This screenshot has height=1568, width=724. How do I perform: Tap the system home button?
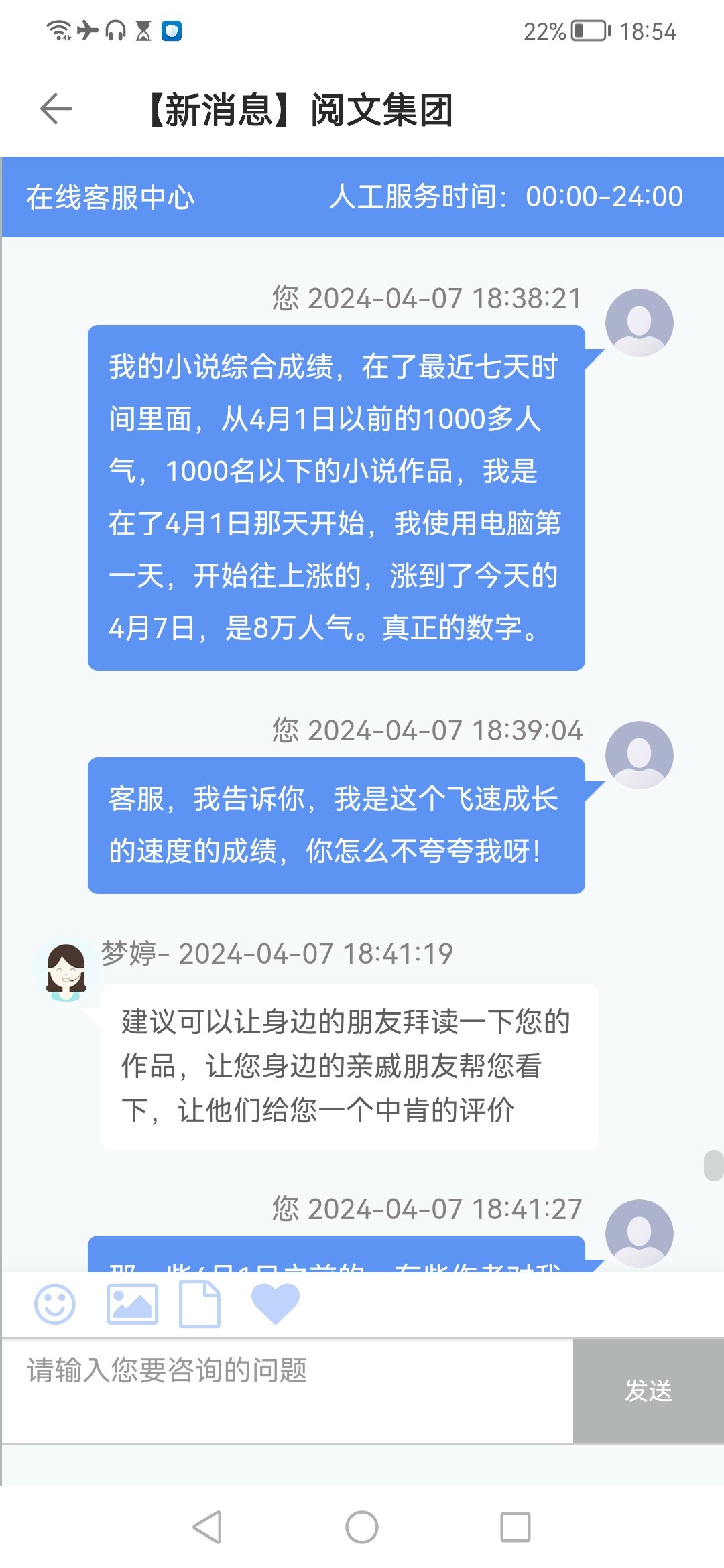[362, 1527]
